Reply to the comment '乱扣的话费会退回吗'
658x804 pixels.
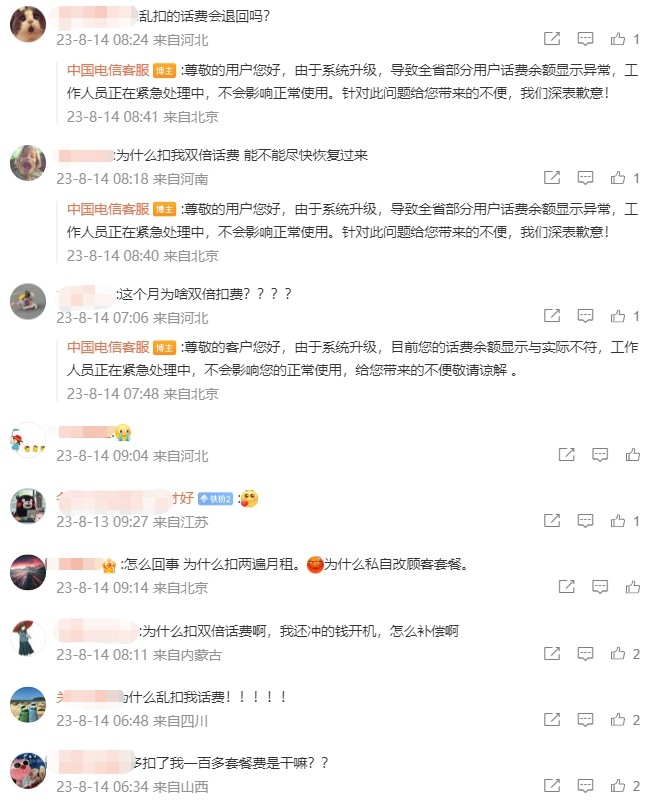click(586, 39)
